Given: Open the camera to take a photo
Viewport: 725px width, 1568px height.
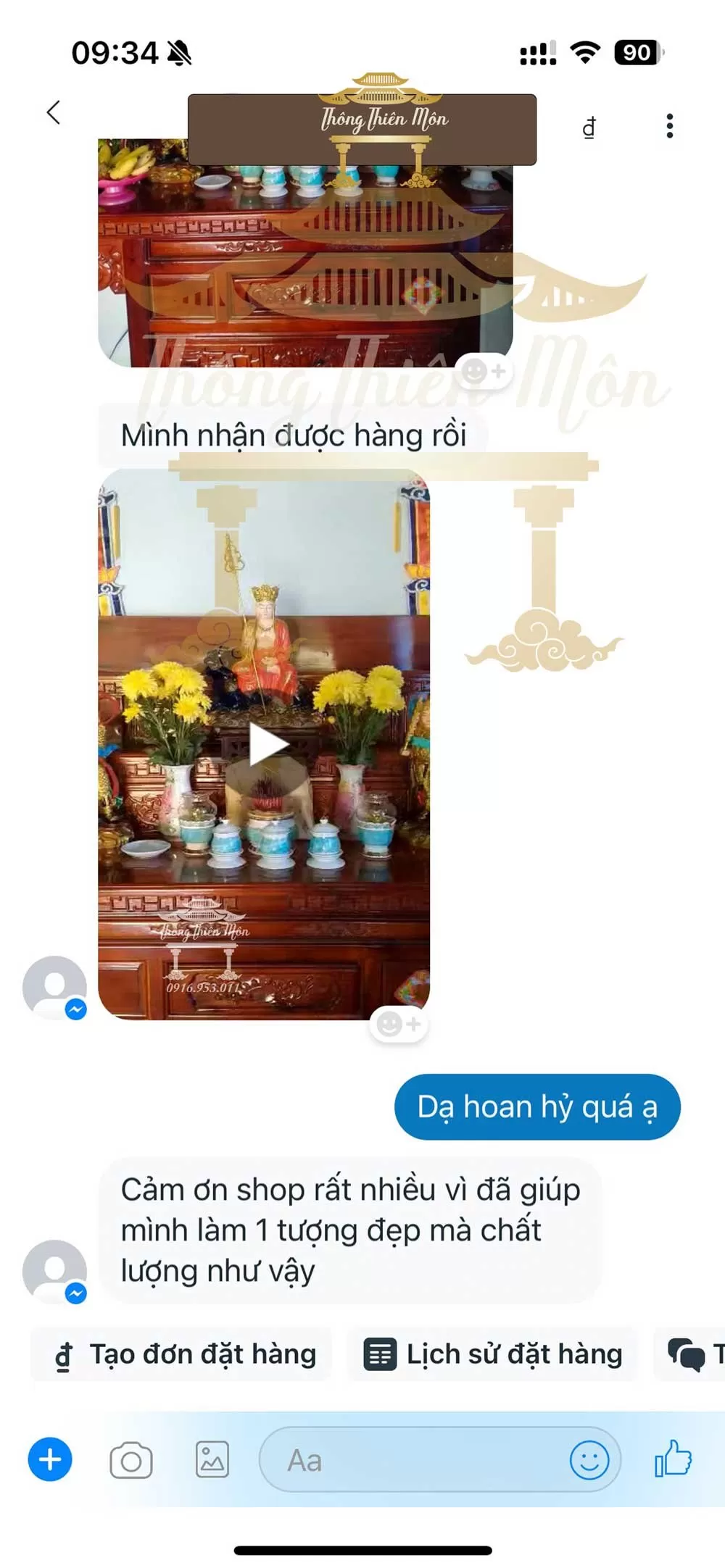Looking at the screenshot, I should tap(131, 1461).
